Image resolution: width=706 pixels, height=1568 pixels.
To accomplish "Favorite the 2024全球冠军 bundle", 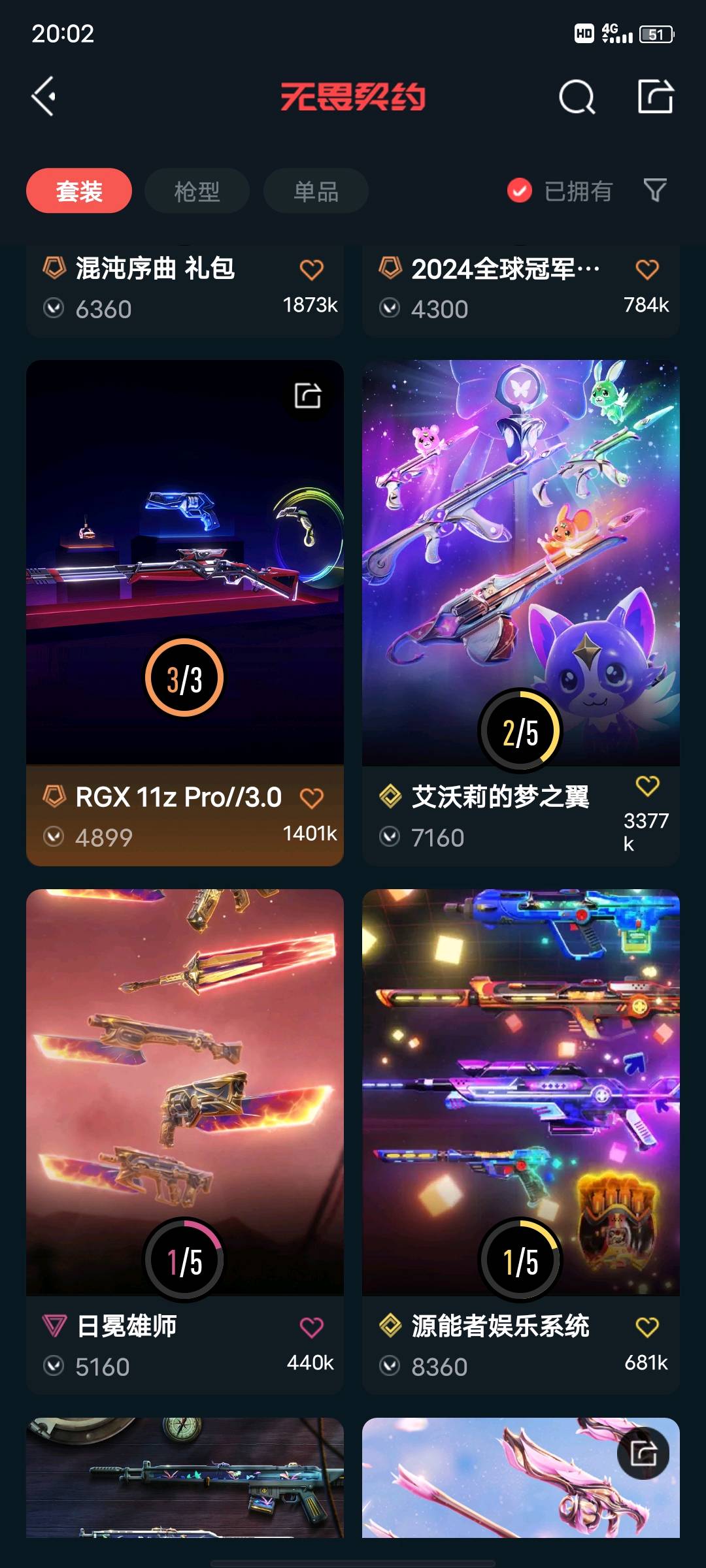I will click(x=647, y=269).
